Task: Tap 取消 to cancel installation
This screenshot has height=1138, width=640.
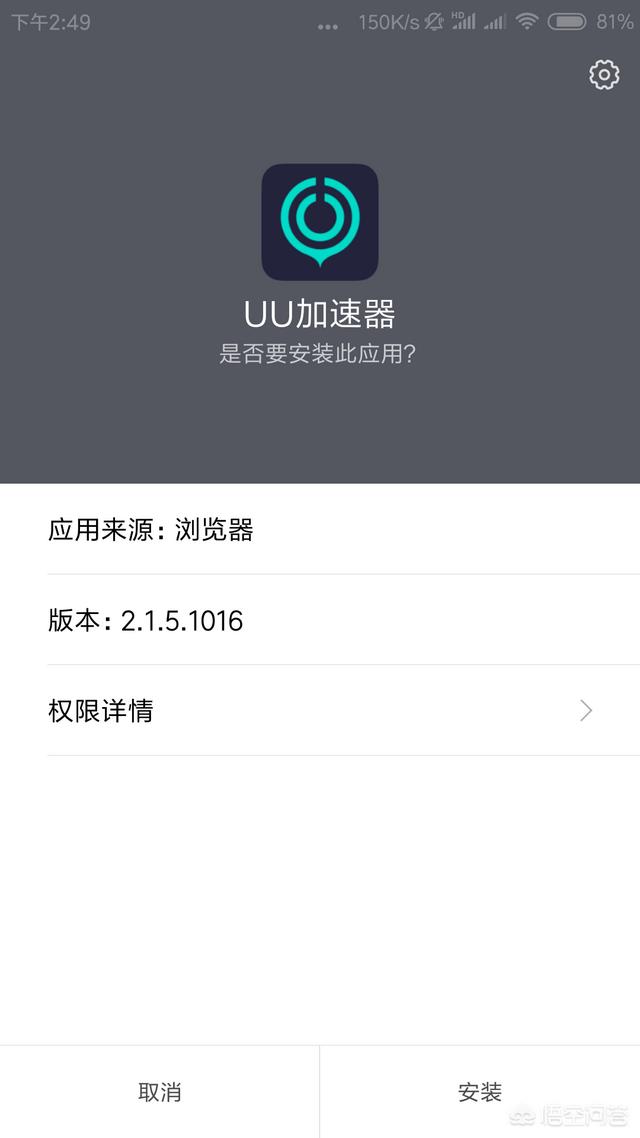Action: pos(160,1092)
